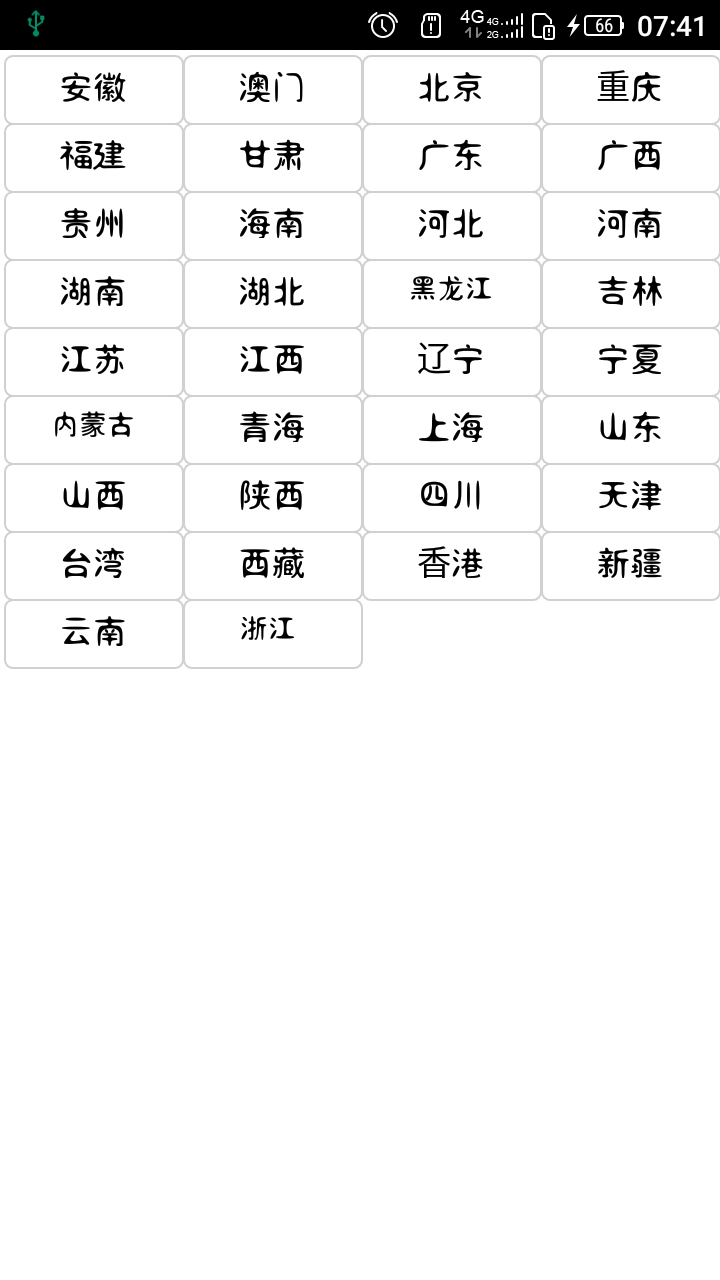The height and width of the screenshot is (1280, 720).
Task: Select 西藏 region
Action: pyautogui.click(x=273, y=565)
